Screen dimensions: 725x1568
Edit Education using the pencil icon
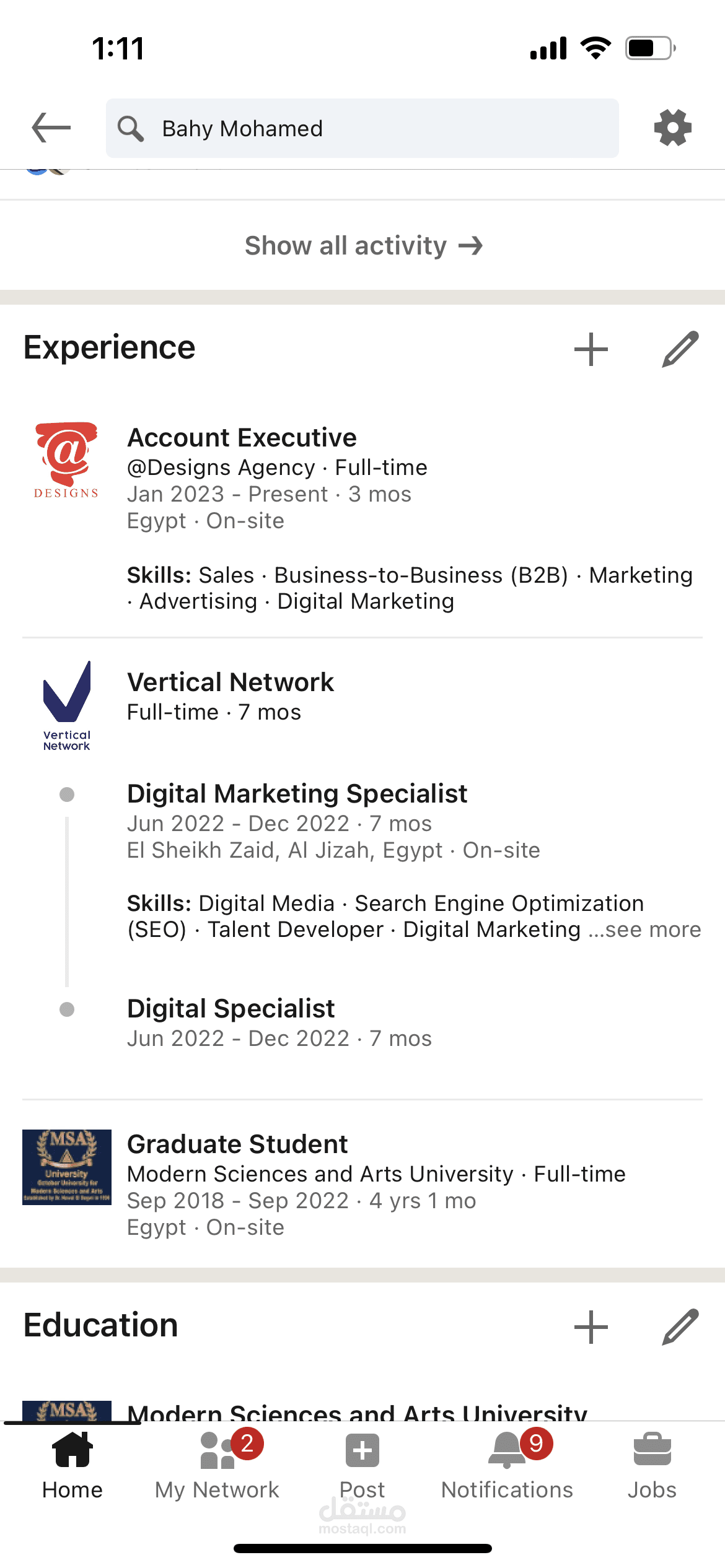679,1326
